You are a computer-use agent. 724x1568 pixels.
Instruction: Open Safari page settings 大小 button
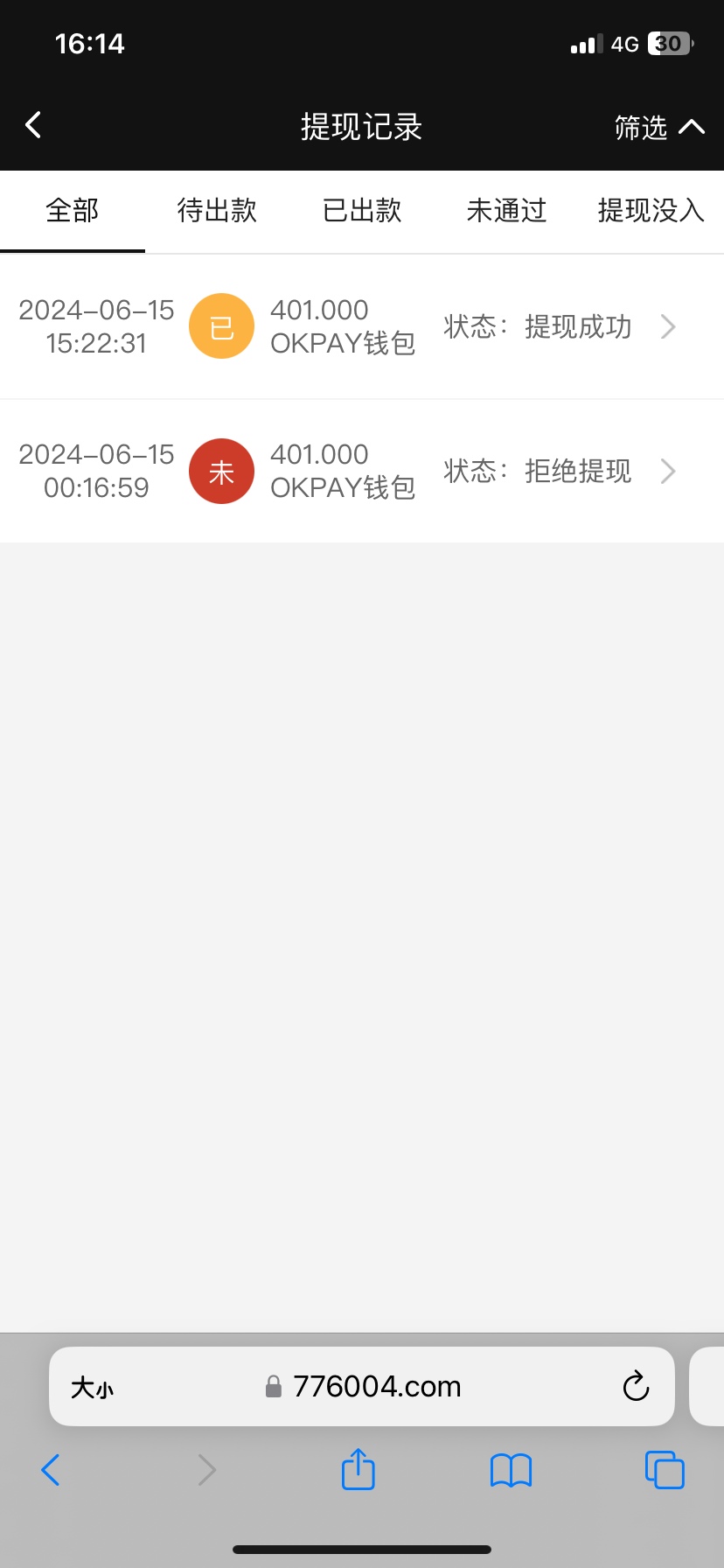click(93, 1387)
